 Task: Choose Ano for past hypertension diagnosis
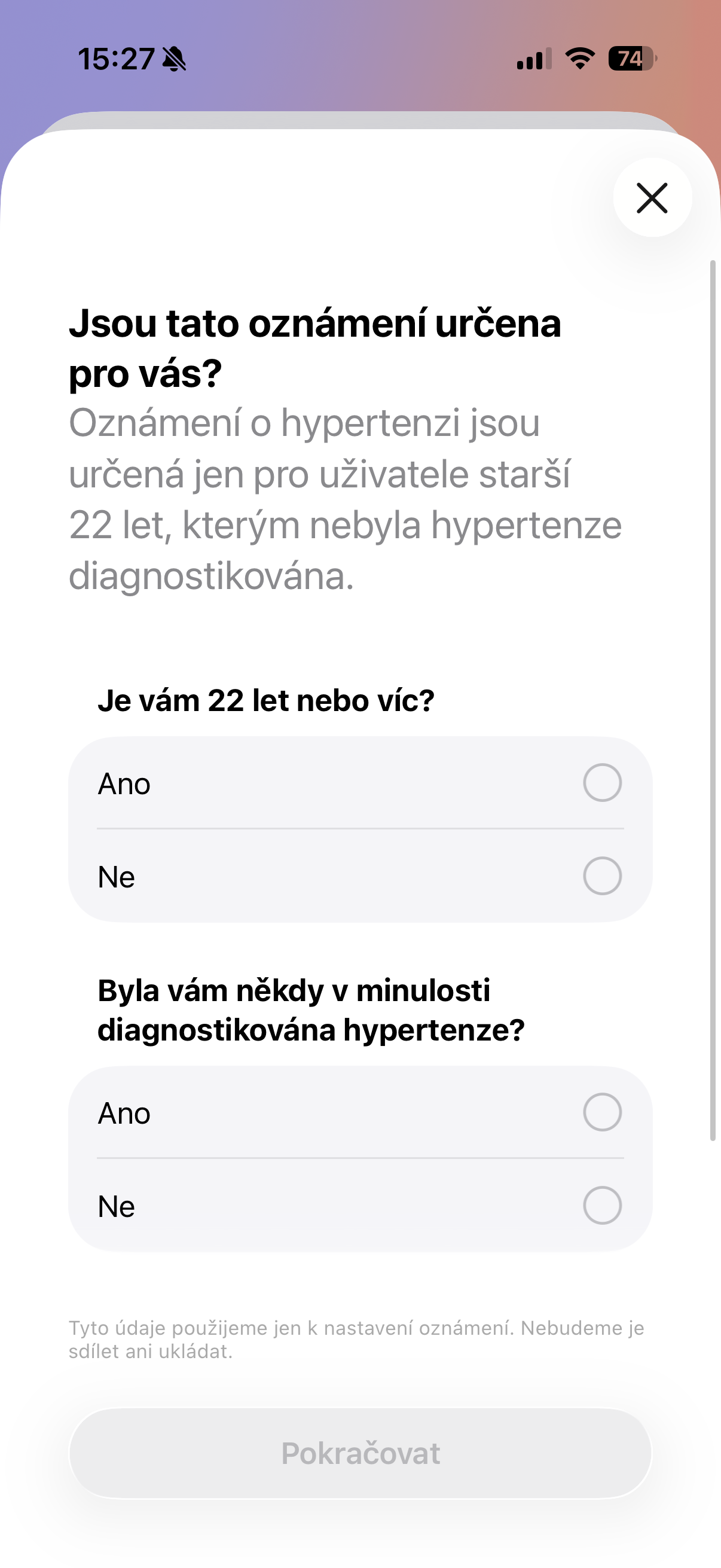[x=602, y=1112]
